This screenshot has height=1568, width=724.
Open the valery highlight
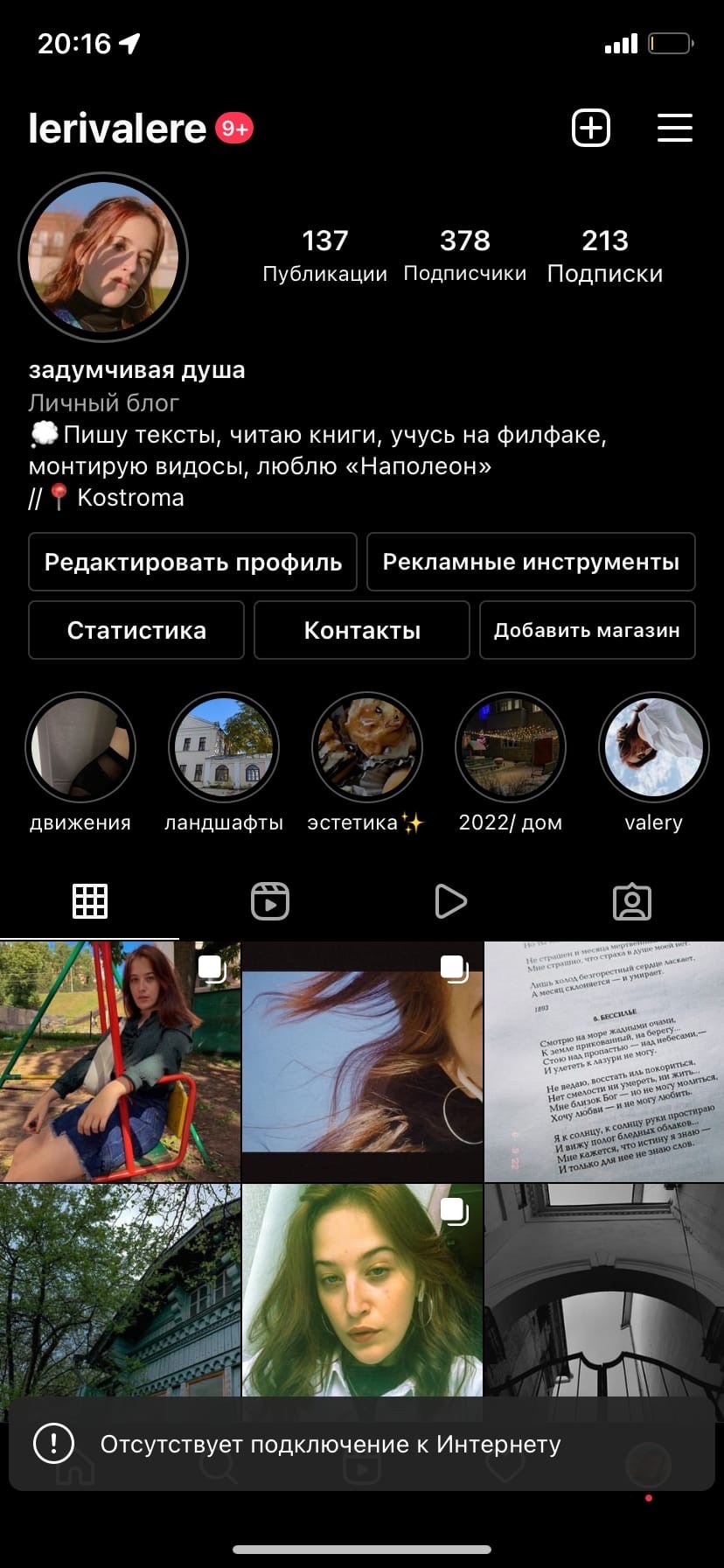653,748
